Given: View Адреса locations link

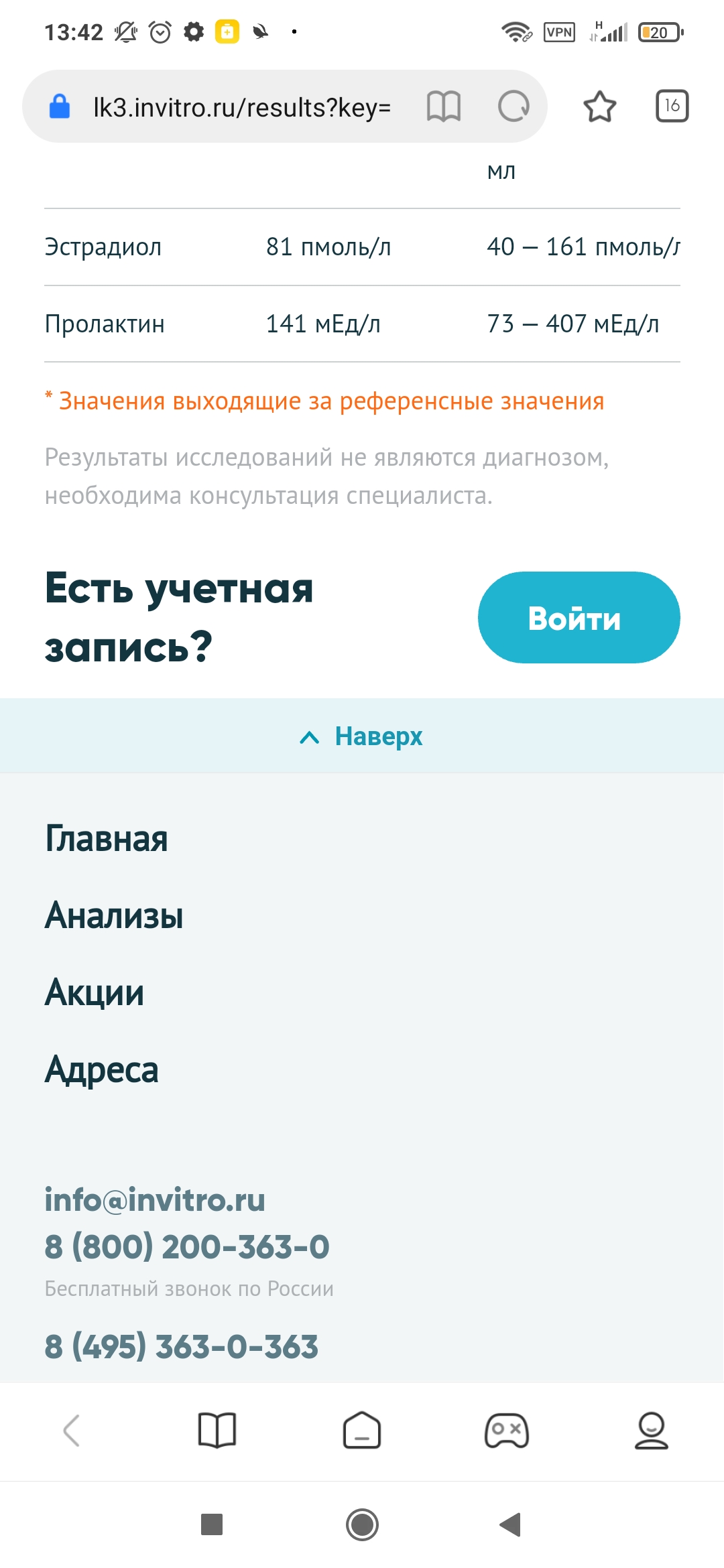Looking at the screenshot, I should tap(102, 1069).
